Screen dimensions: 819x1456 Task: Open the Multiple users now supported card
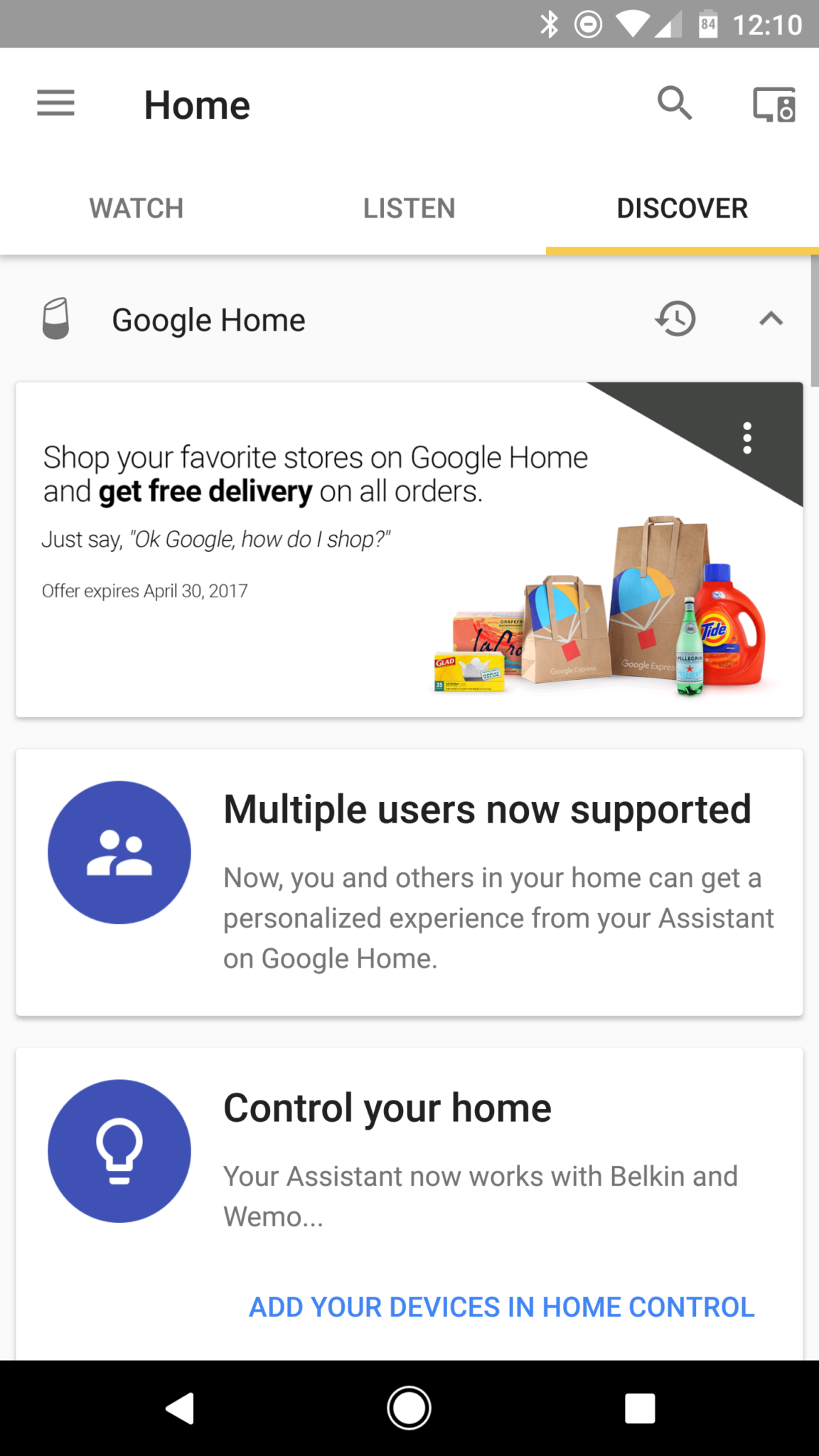[409, 882]
